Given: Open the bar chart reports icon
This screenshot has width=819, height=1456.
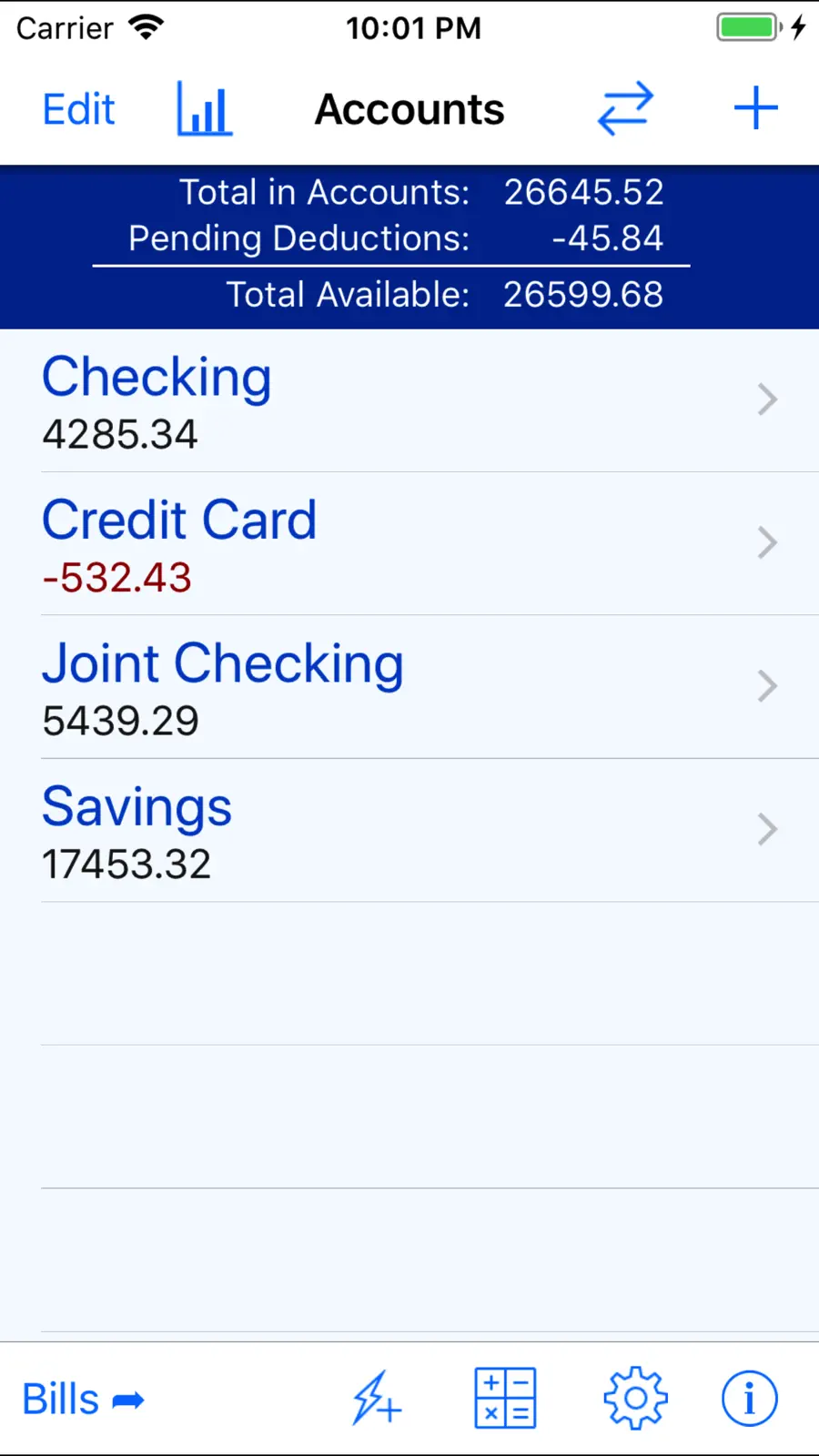Looking at the screenshot, I should click(205, 109).
